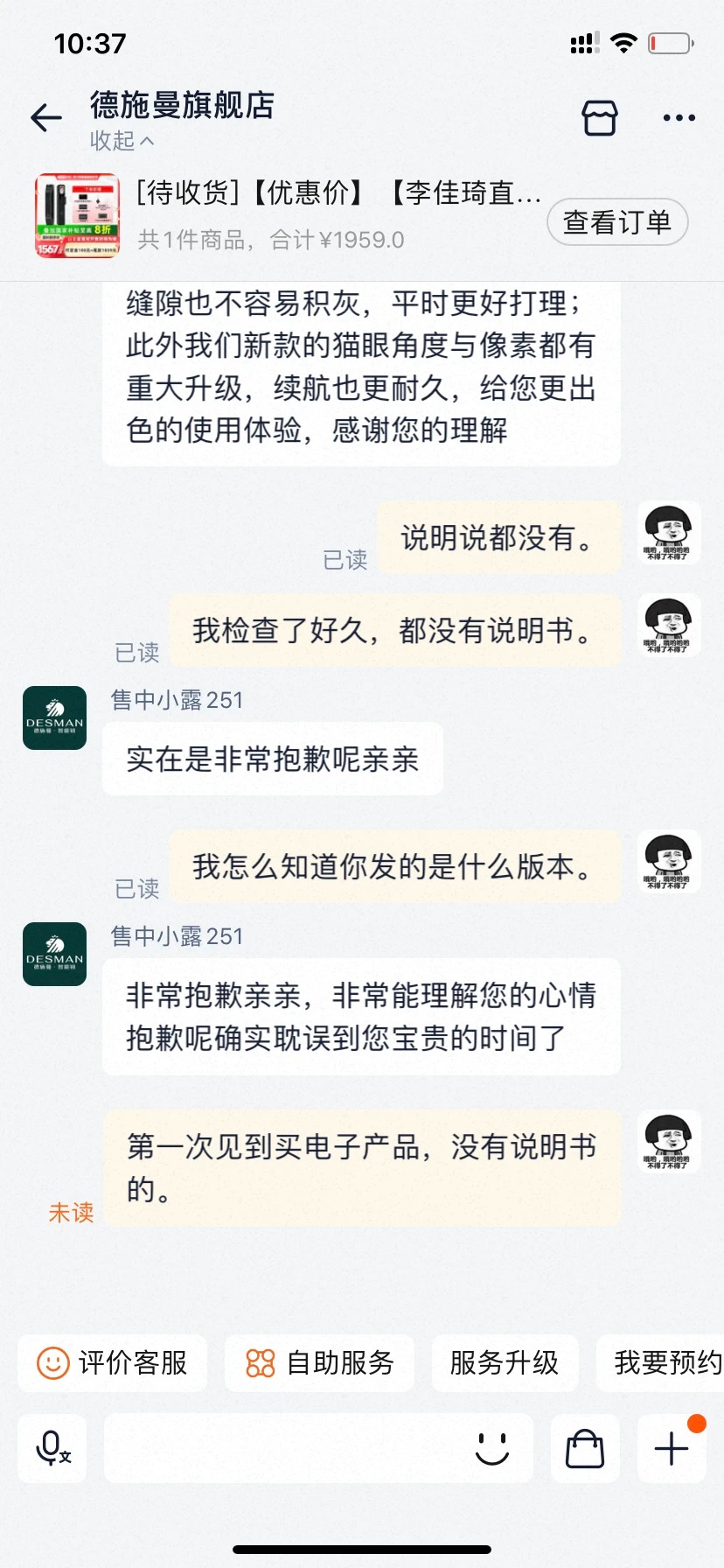This screenshot has width=724, height=1568.
Task: Open the pending-delivery product thumbnail
Action: click(77, 216)
